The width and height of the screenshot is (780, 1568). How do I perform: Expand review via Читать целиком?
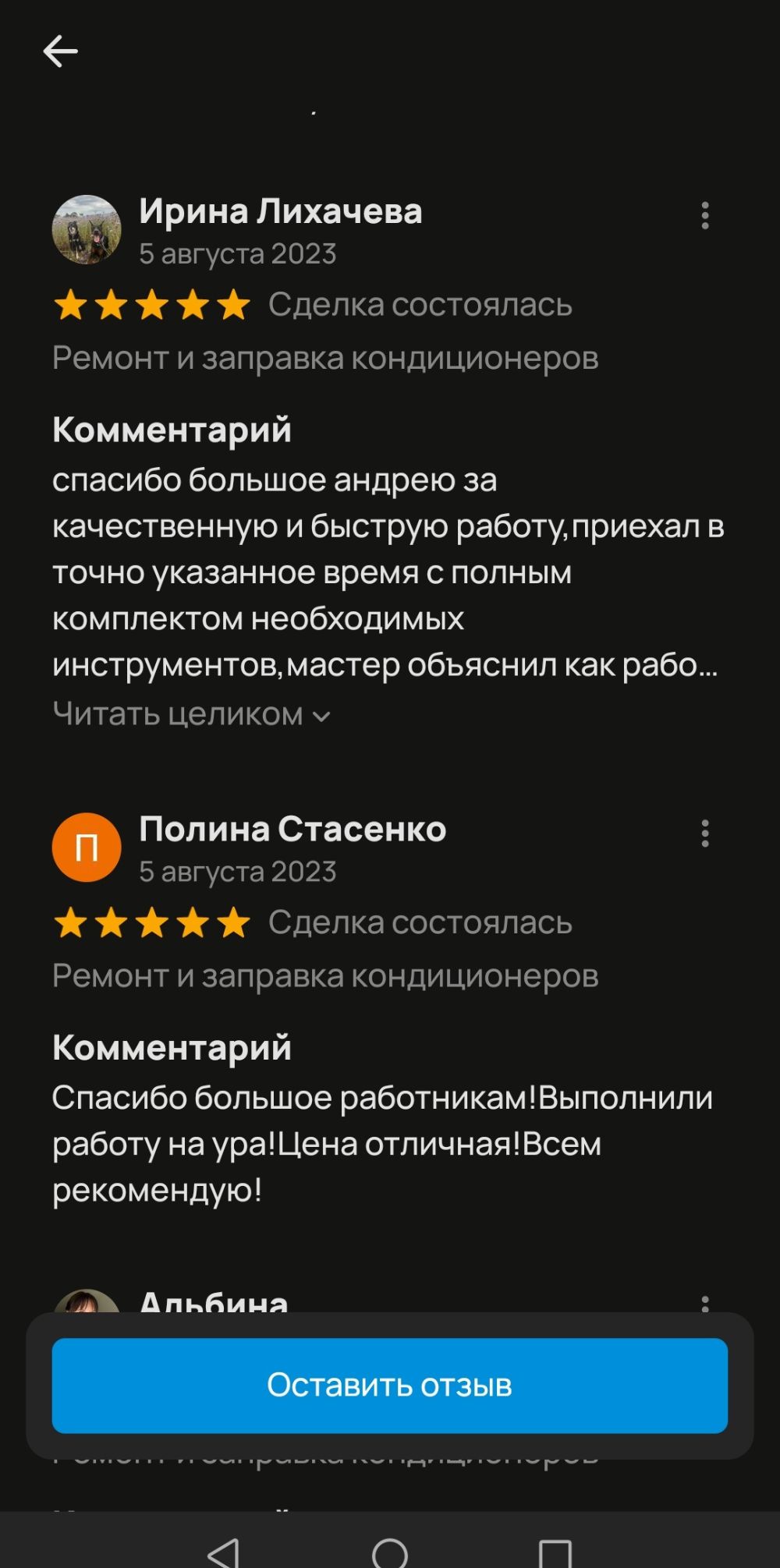coord(192,714)
